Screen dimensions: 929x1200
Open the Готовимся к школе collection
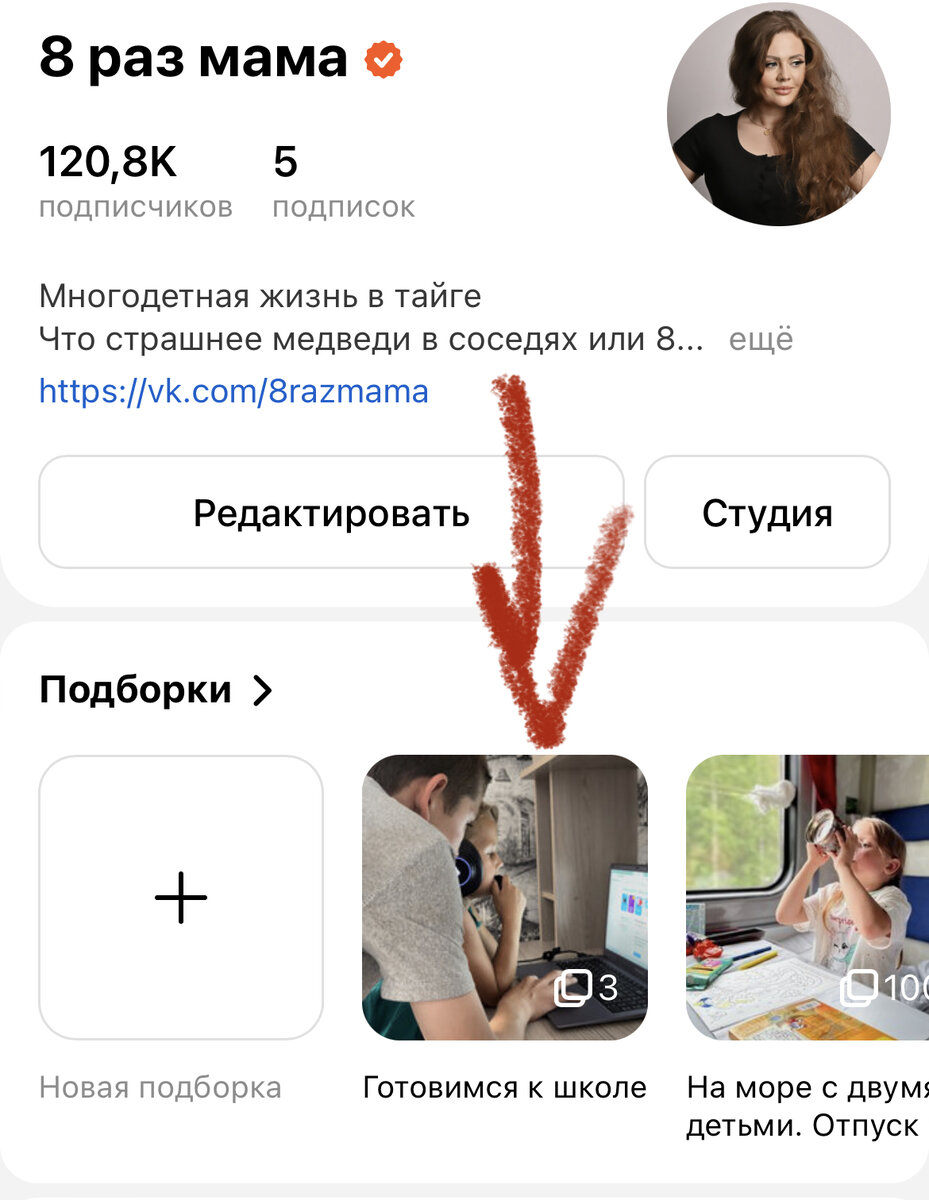pos(504,897)
